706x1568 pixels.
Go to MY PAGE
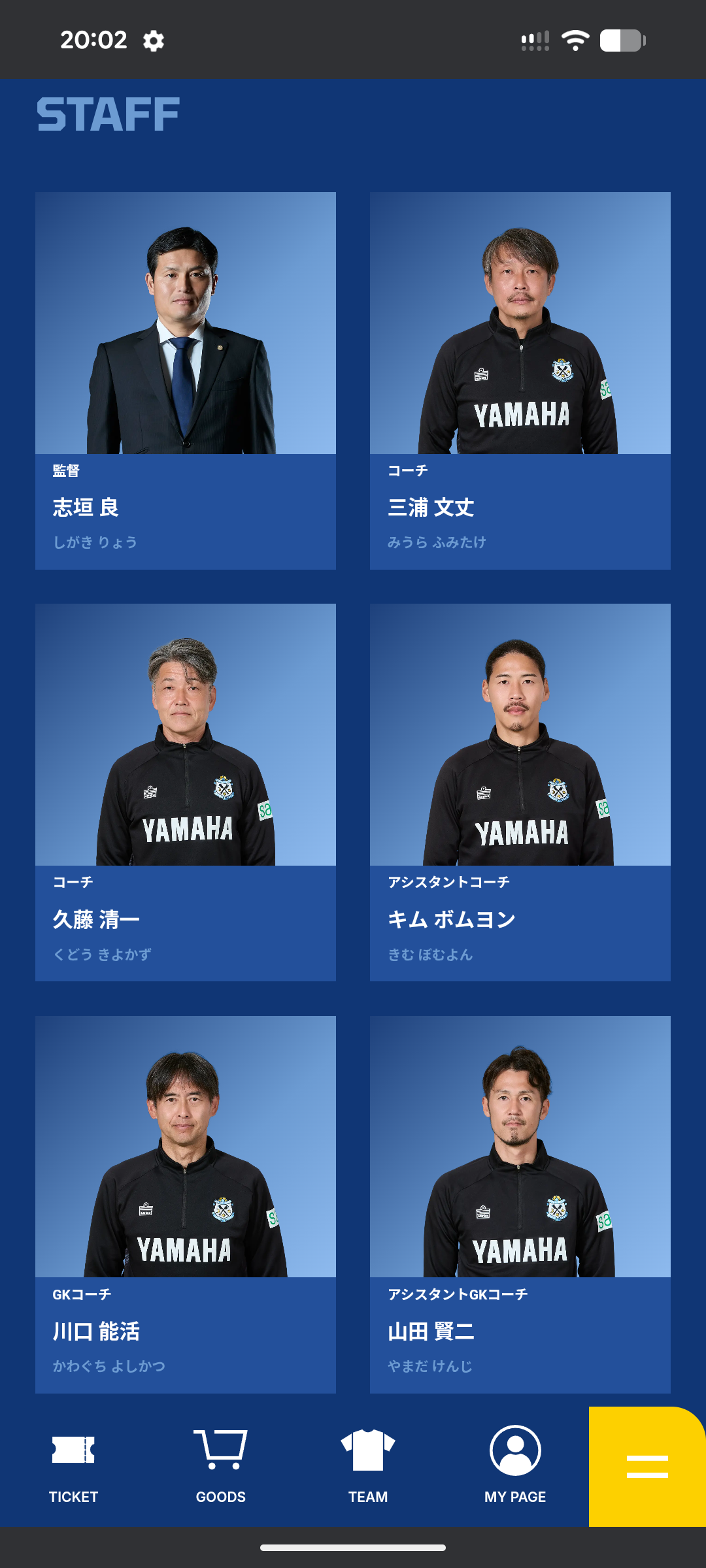point(515,1466)
